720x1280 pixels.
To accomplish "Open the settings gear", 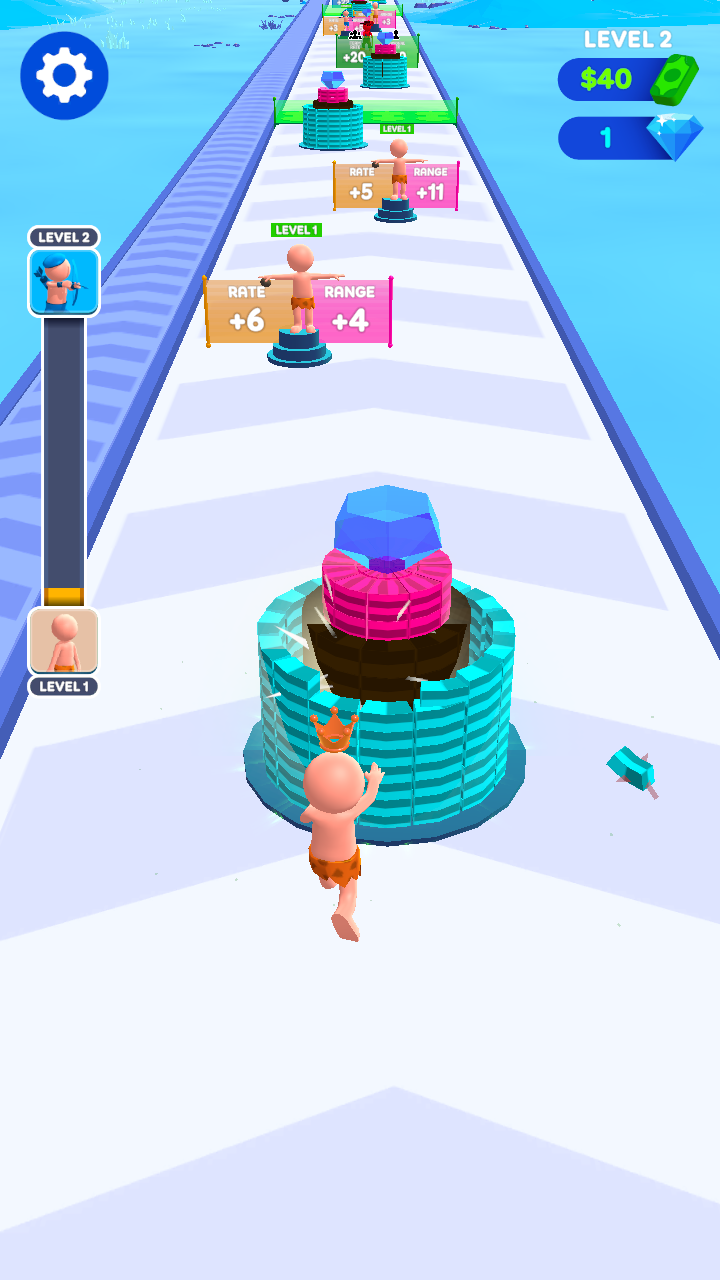I will point(64,76).
